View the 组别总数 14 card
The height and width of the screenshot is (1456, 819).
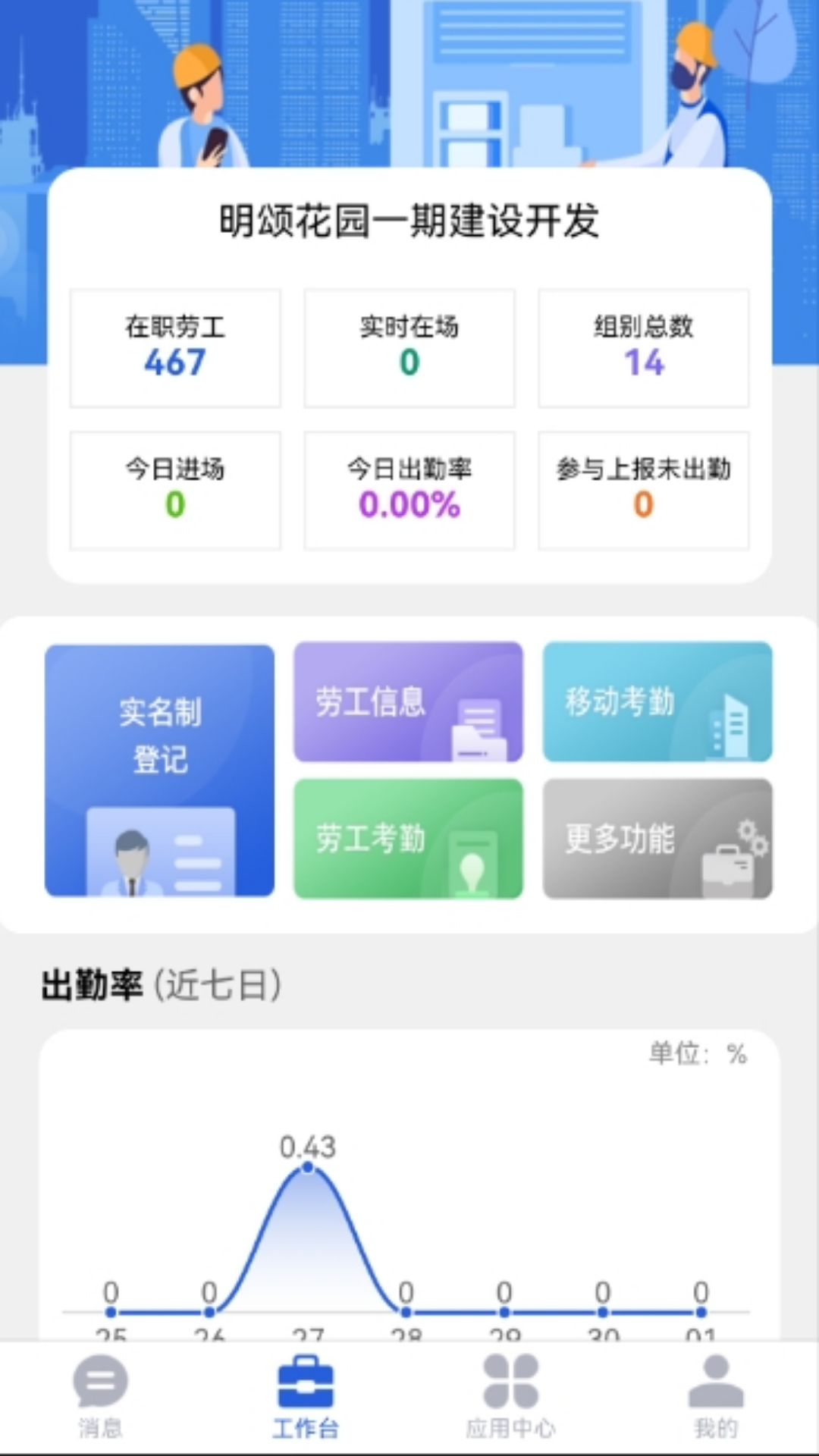pos(644,347)
